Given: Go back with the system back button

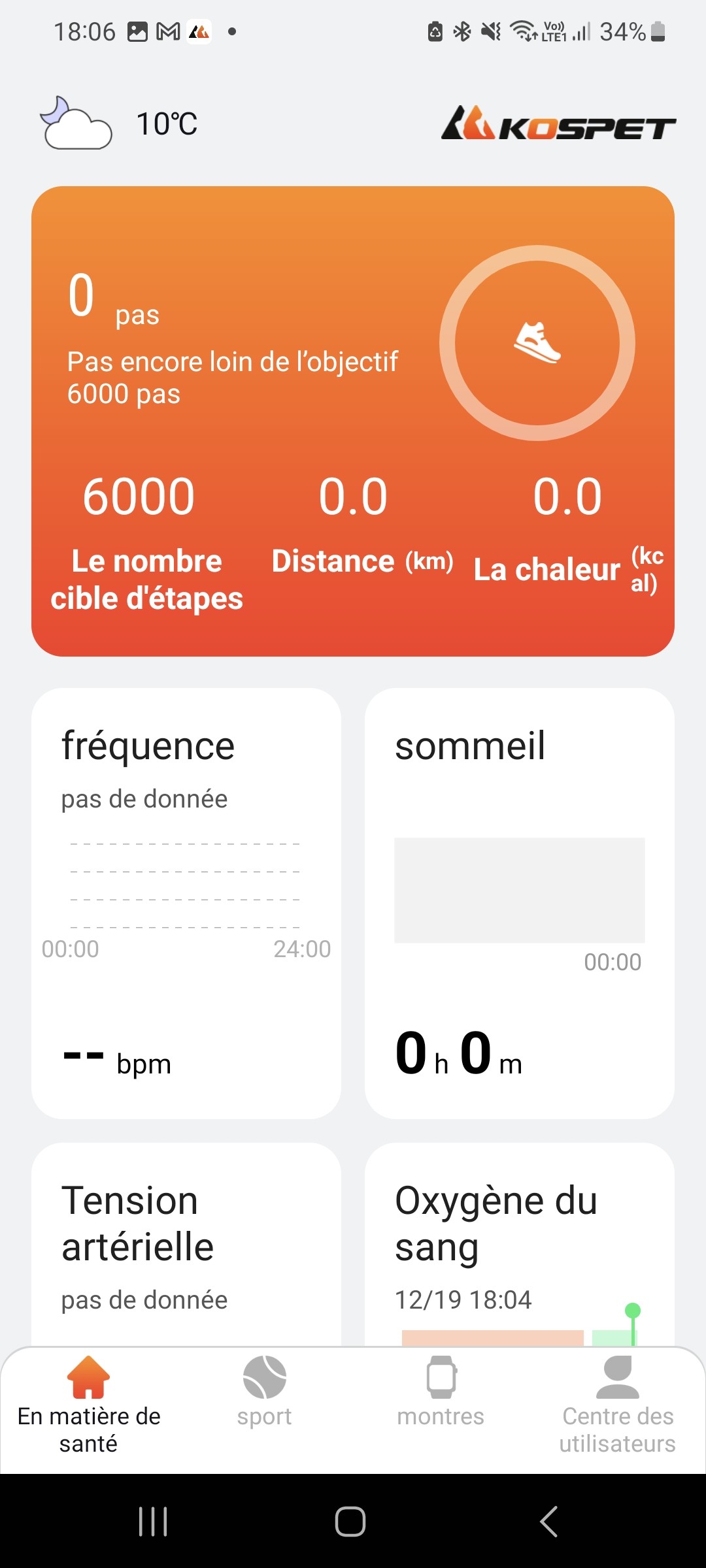Looking at the screenshot, I should (549, 1522).
